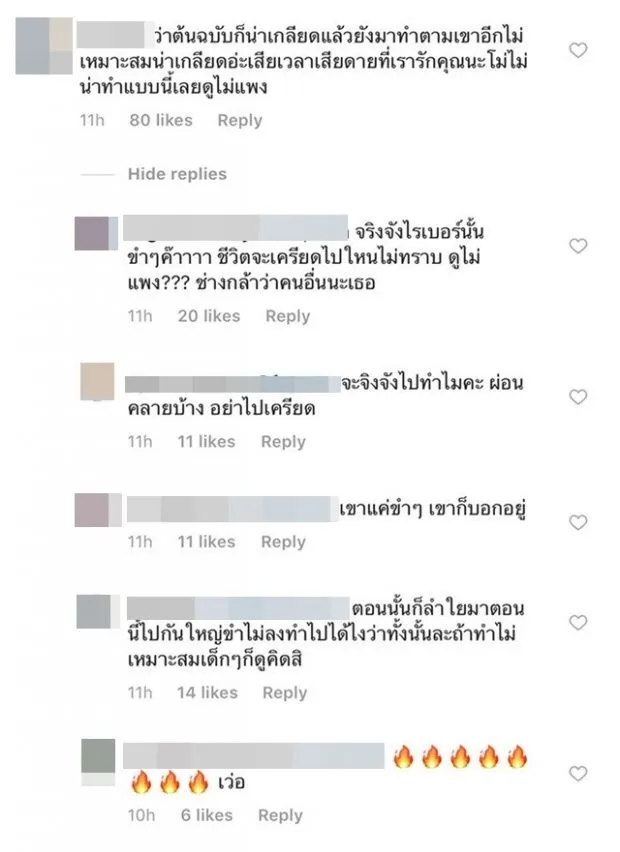View who liked the 80 likes comment
The width and height of the screenshot is (620, 852).
pos(160,120)
